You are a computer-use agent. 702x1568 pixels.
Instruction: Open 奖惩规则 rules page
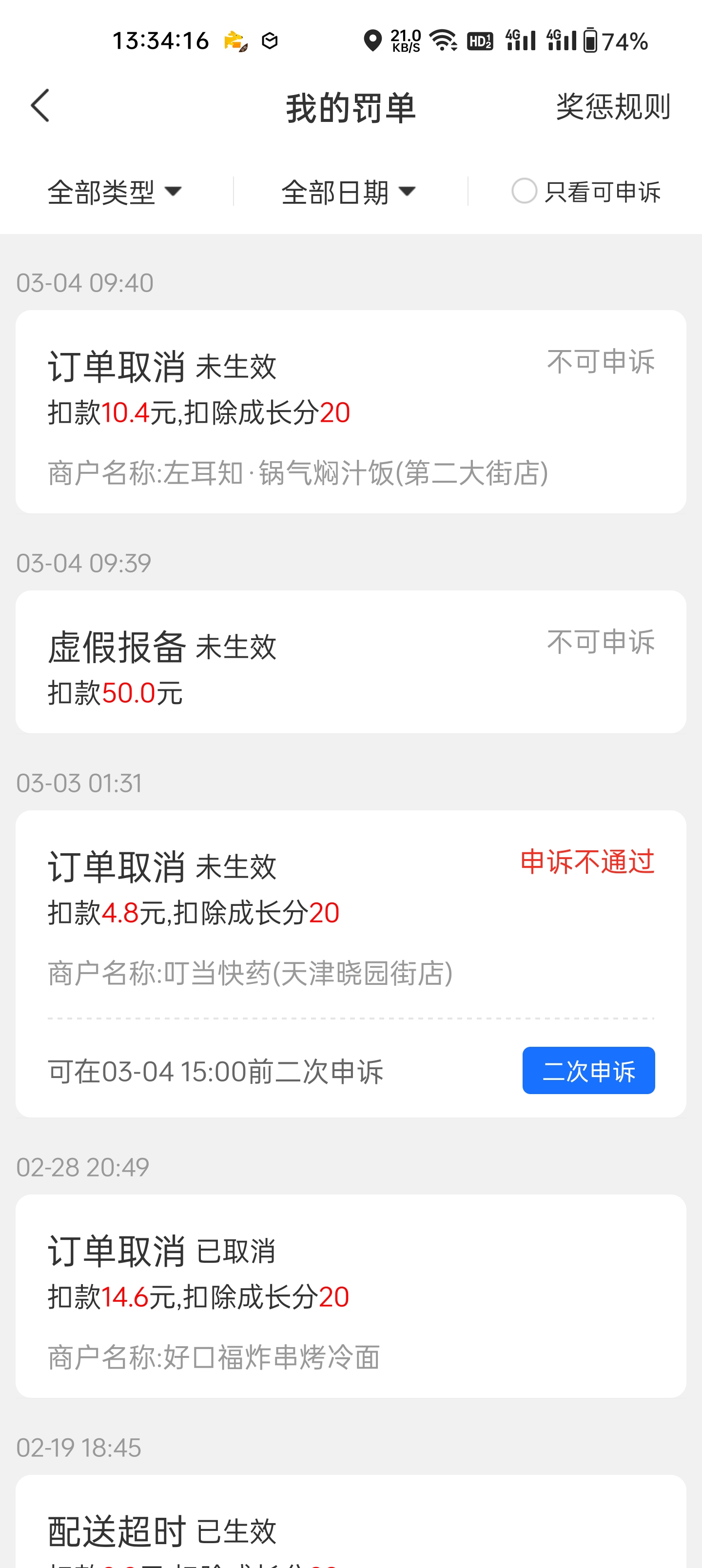612,107
